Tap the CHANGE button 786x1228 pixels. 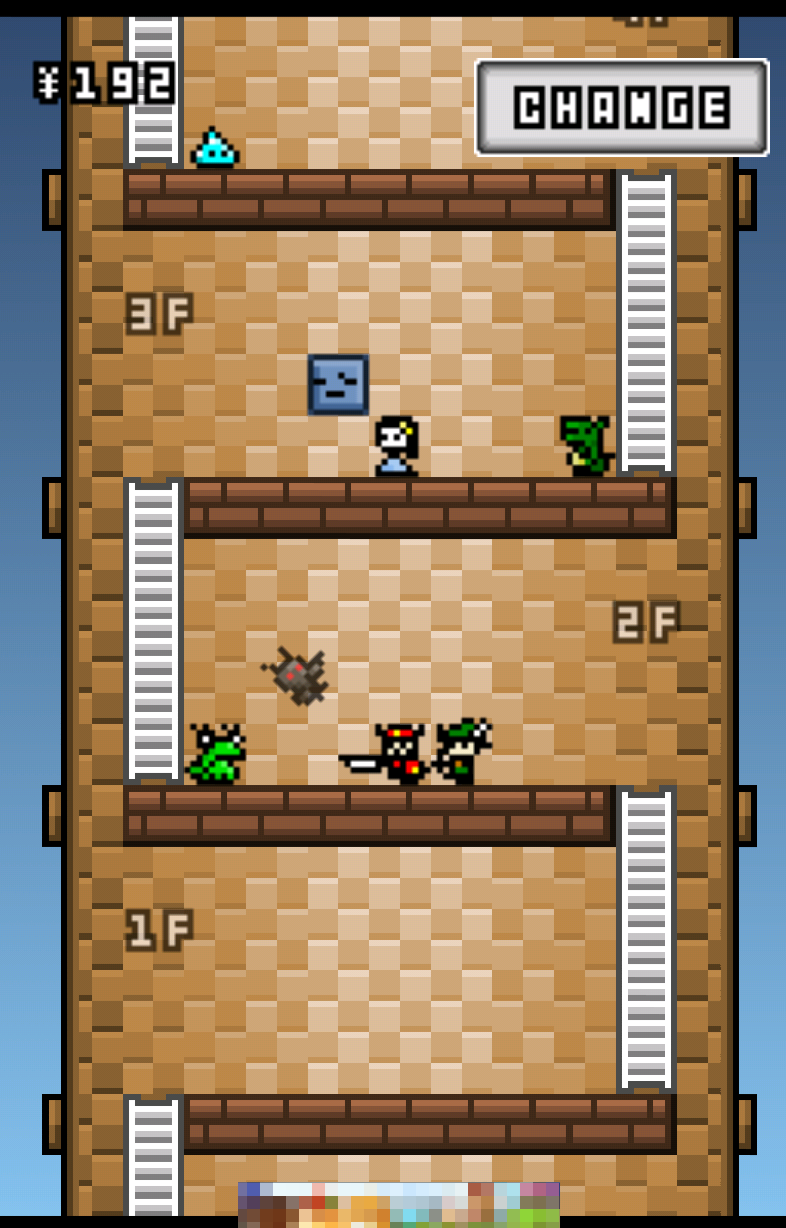(621, 107)
